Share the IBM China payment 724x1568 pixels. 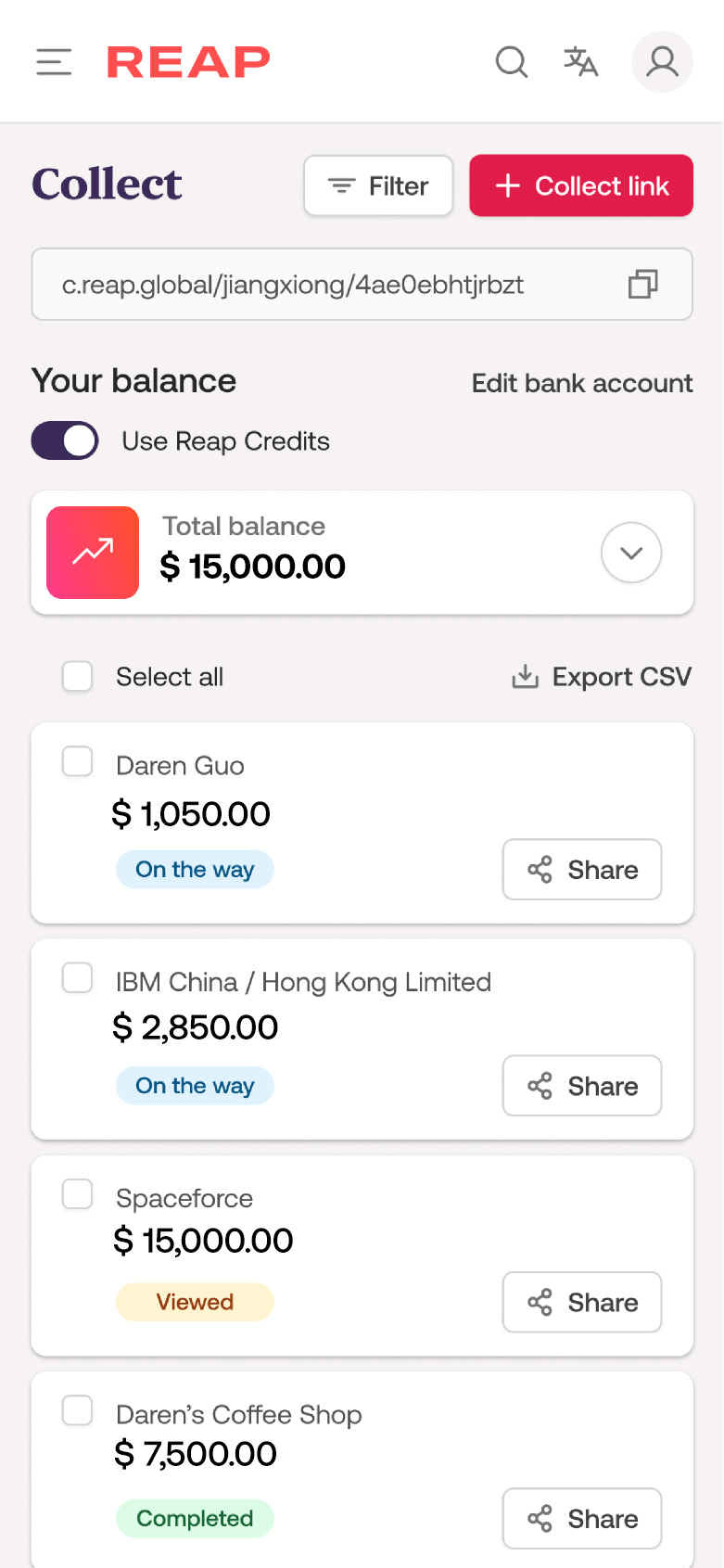pos(582,1086)
